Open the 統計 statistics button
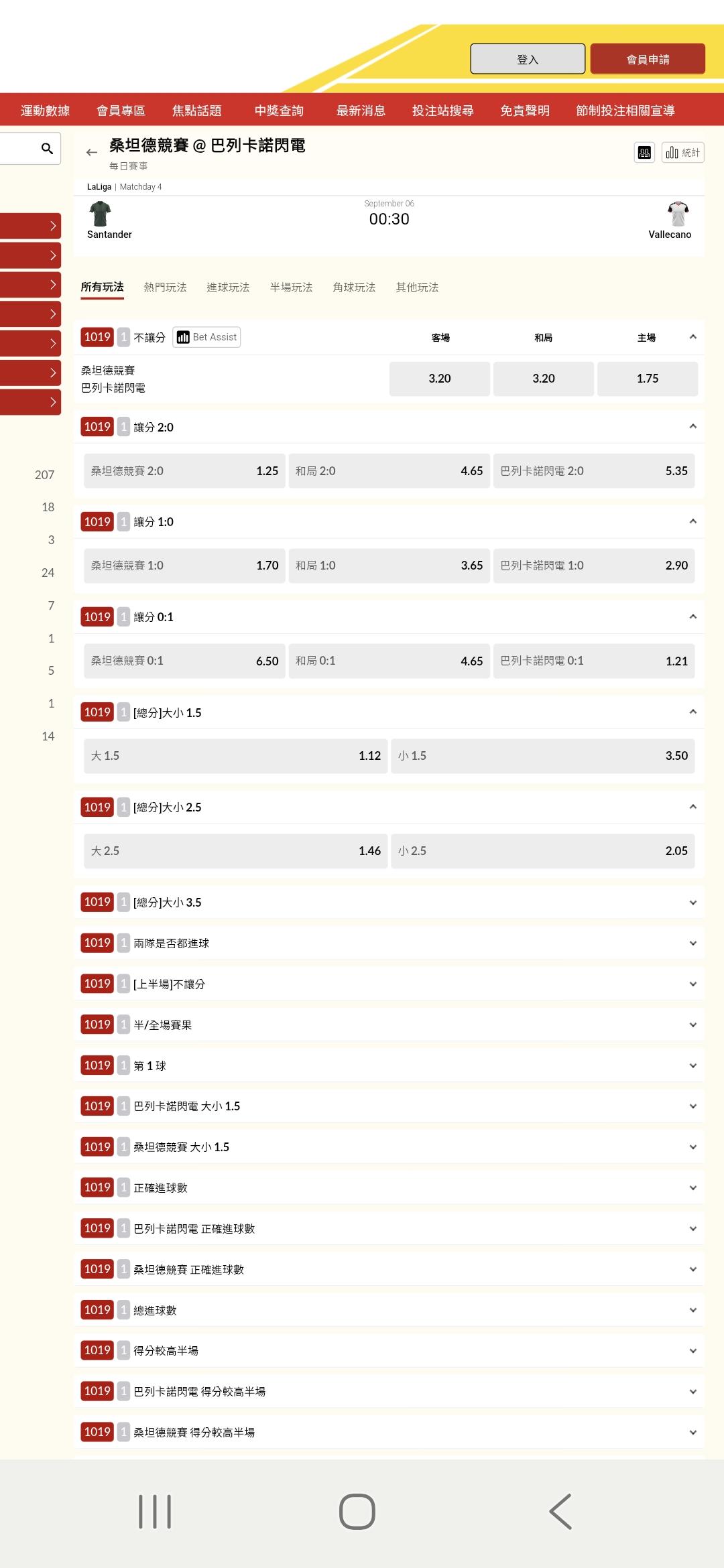The image size is (724, 1568). tap(682, 153)
